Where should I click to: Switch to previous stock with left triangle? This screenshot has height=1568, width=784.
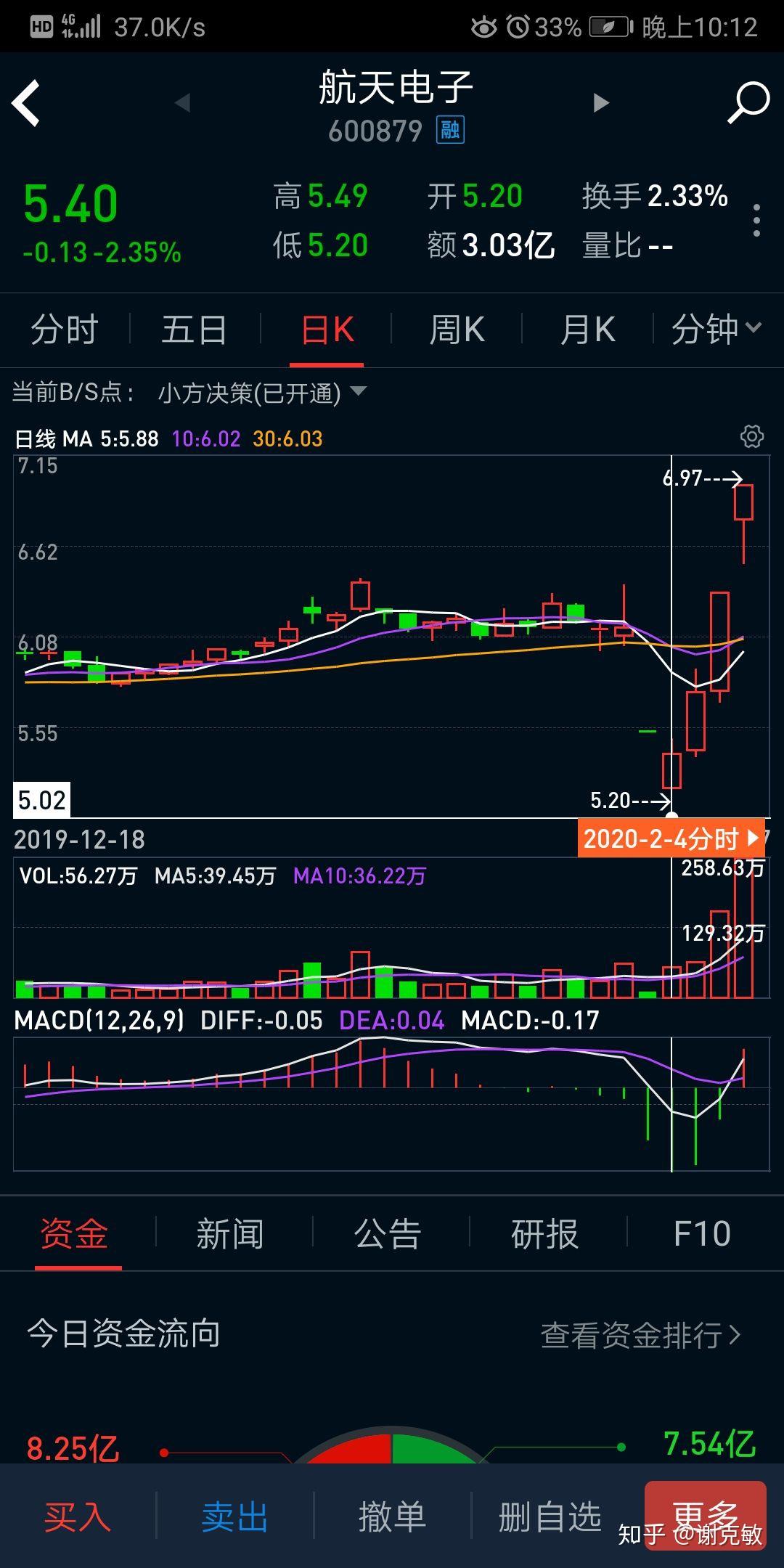183,103
